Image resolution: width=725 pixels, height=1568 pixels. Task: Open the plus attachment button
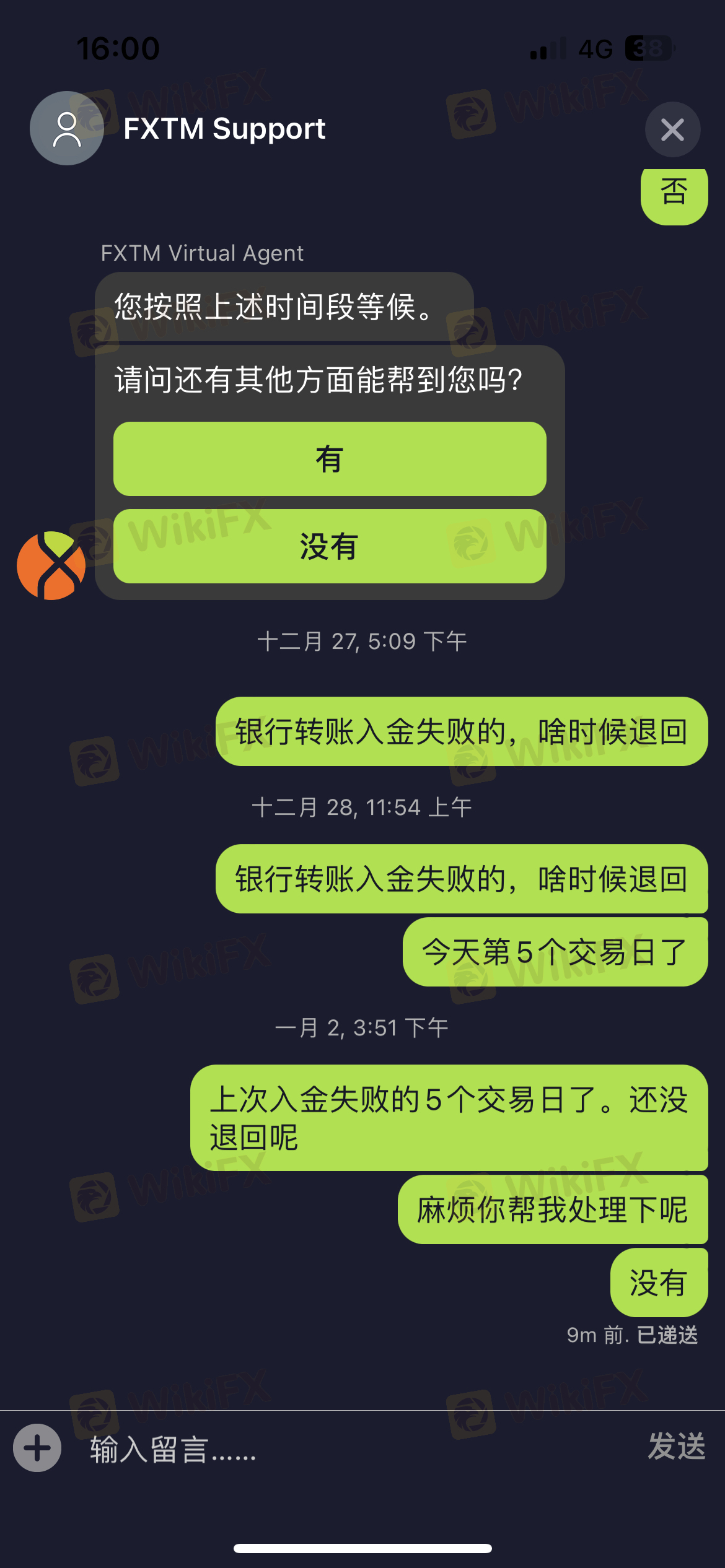click(x=37, y=1448)
